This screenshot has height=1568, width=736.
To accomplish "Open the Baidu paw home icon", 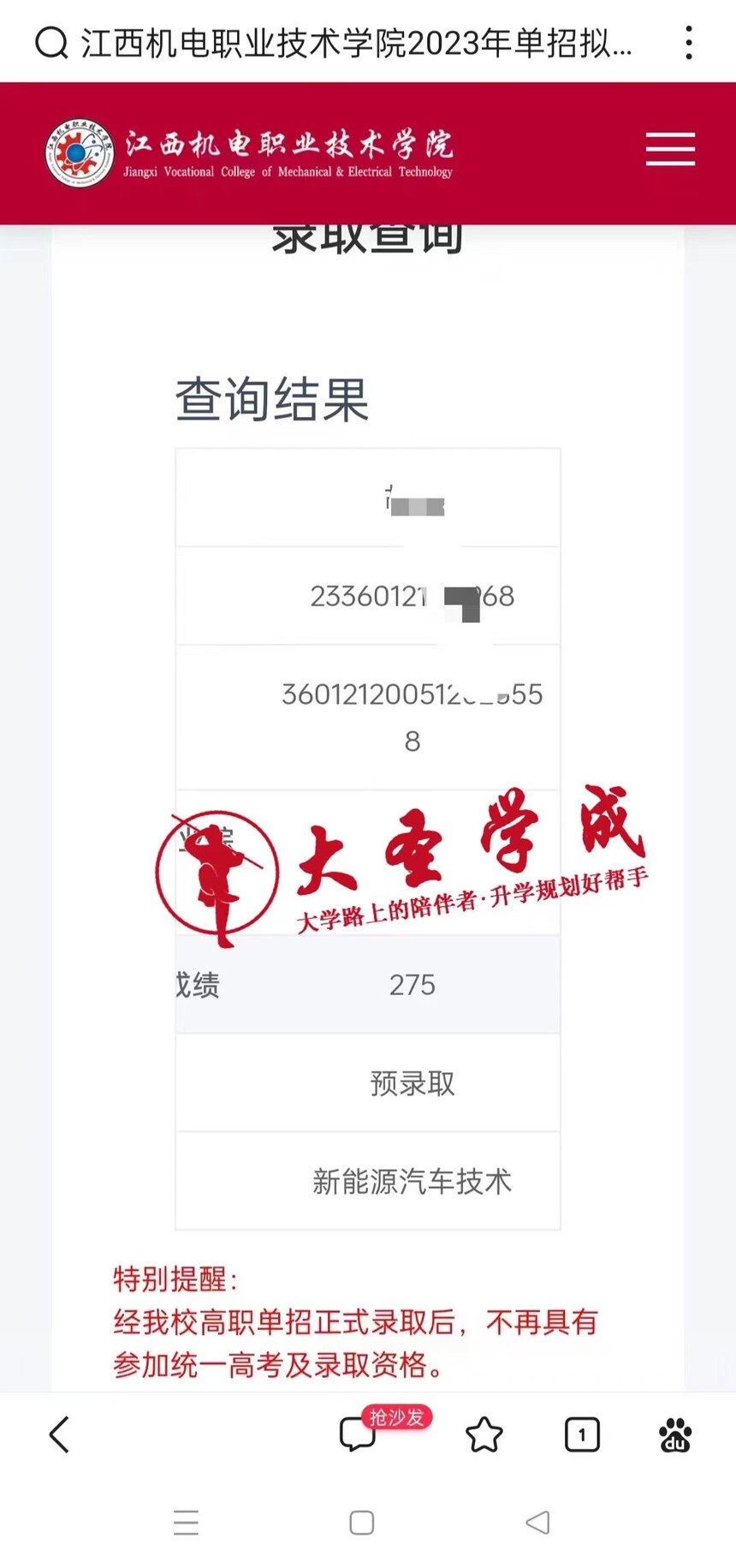I will [675, 1434].
